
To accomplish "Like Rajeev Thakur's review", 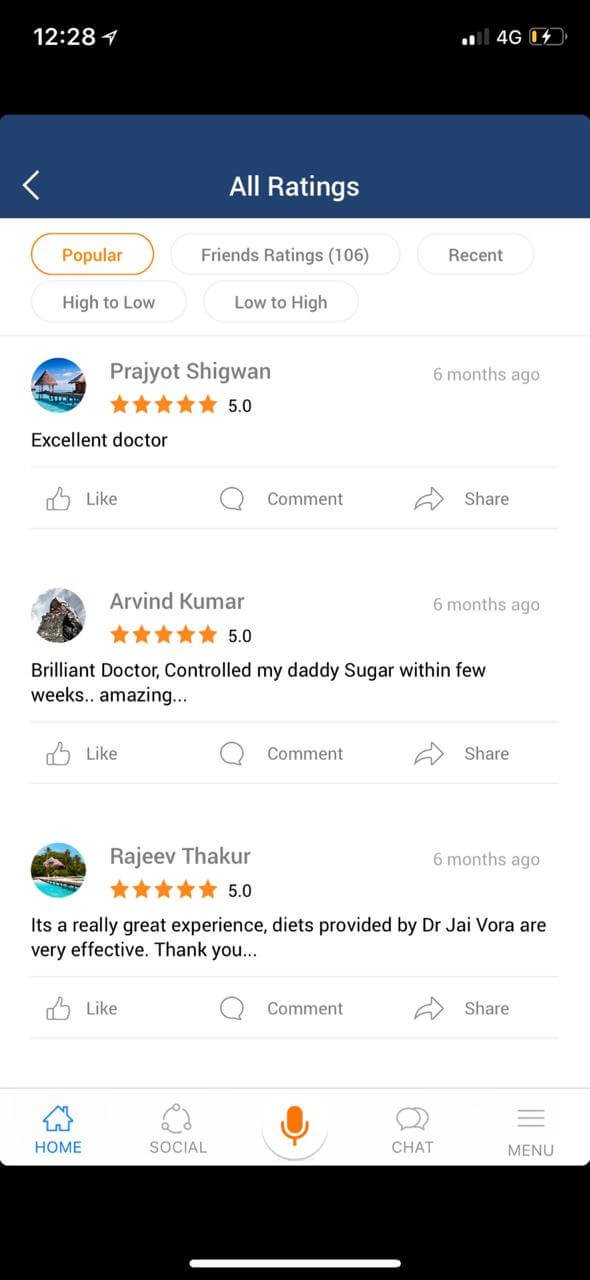I will [82, 1008].
